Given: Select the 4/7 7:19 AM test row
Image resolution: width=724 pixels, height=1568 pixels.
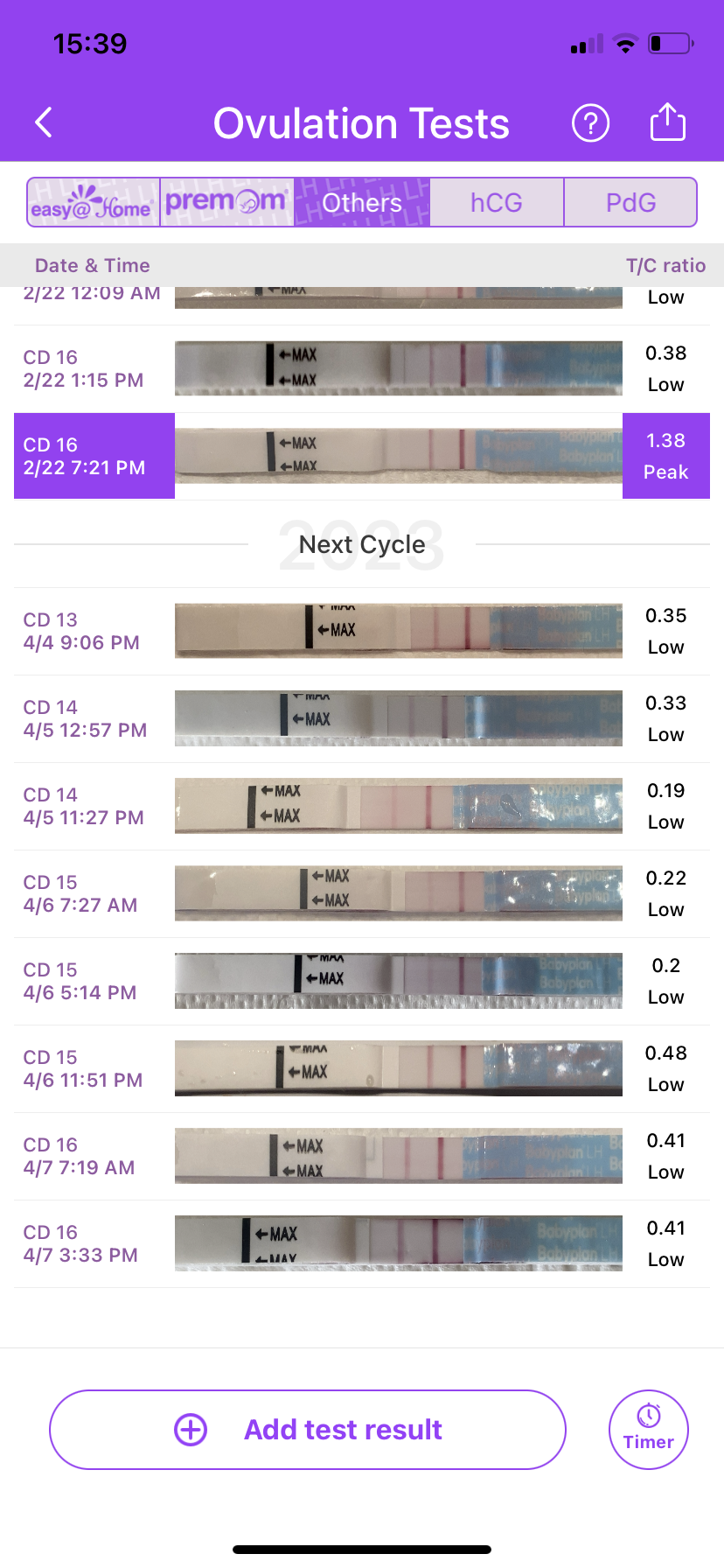Looking at the screenshot, I should coord(362,1156).
